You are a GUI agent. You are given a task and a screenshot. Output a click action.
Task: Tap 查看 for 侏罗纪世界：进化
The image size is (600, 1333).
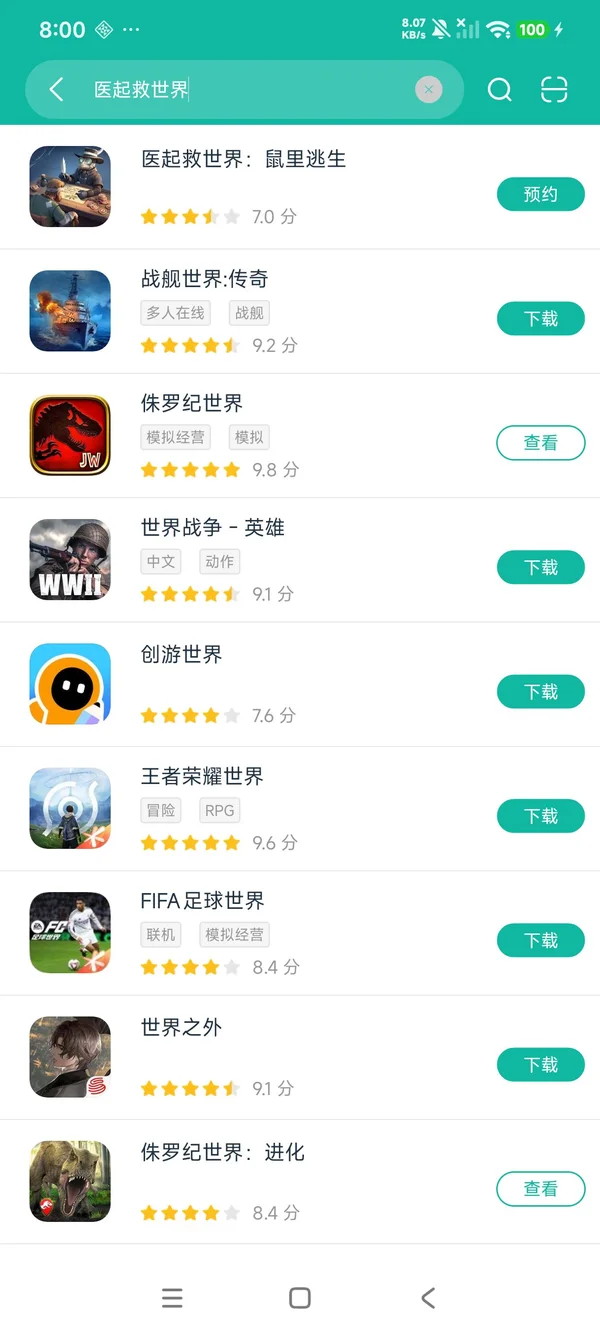541,1189
